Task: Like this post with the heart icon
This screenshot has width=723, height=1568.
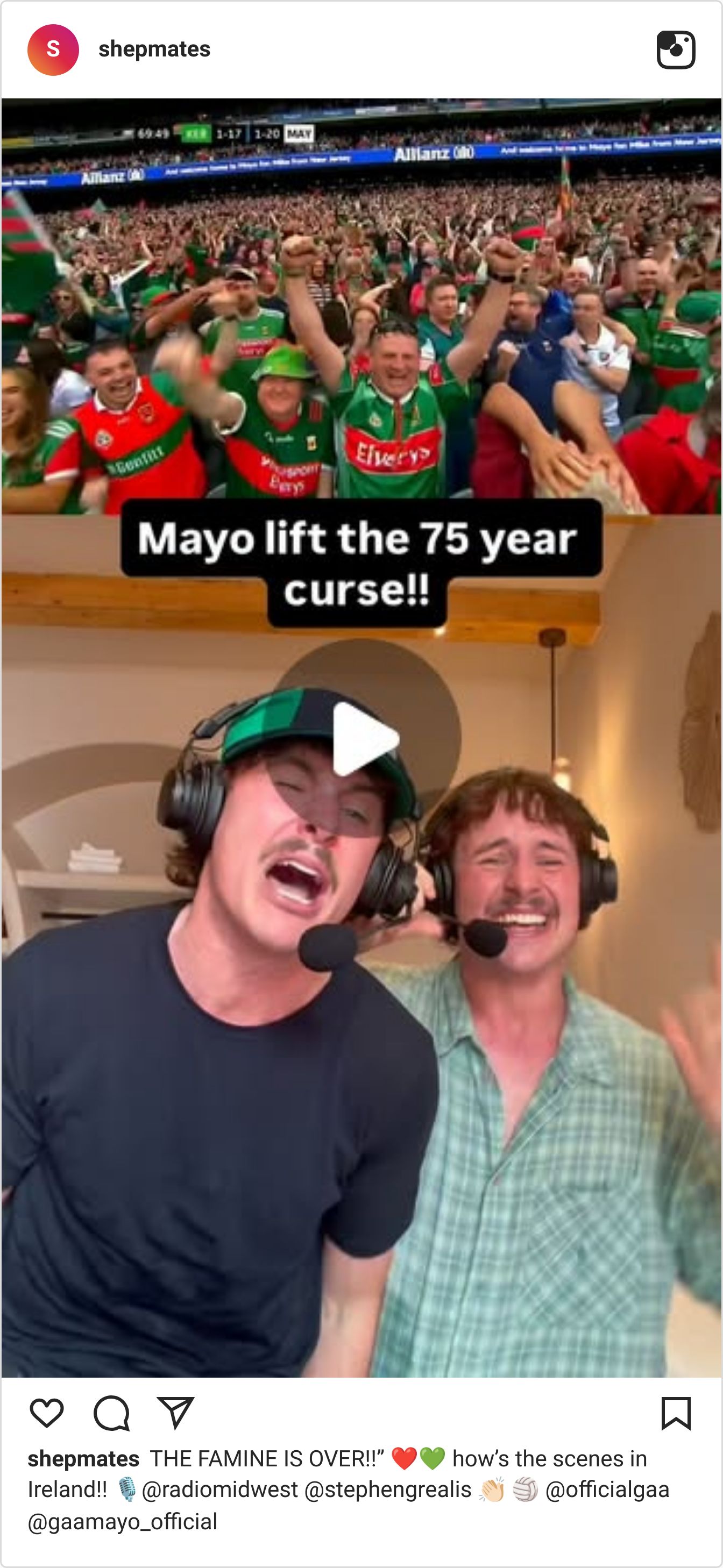Action: click(47, 1413)
